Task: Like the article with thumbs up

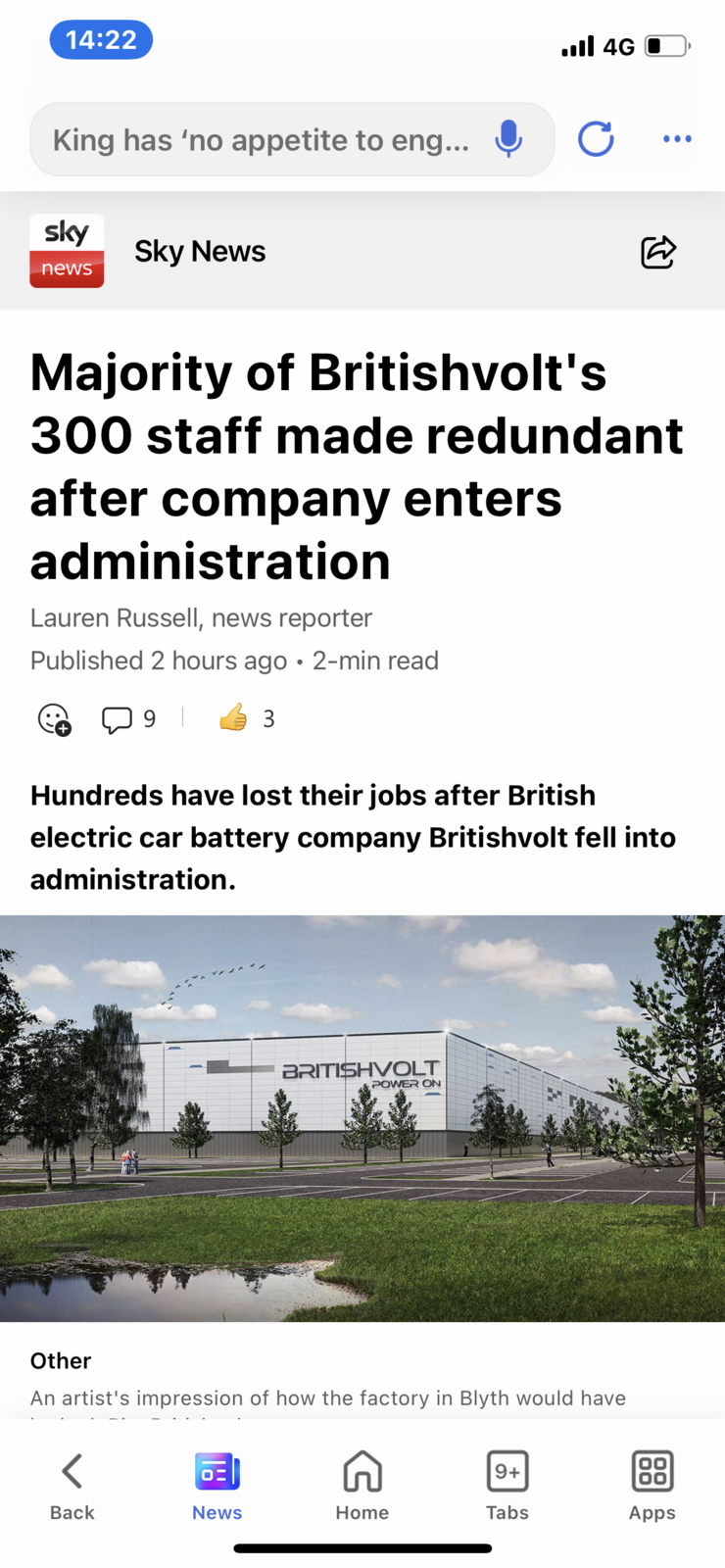Action: (x=233, y=718)
